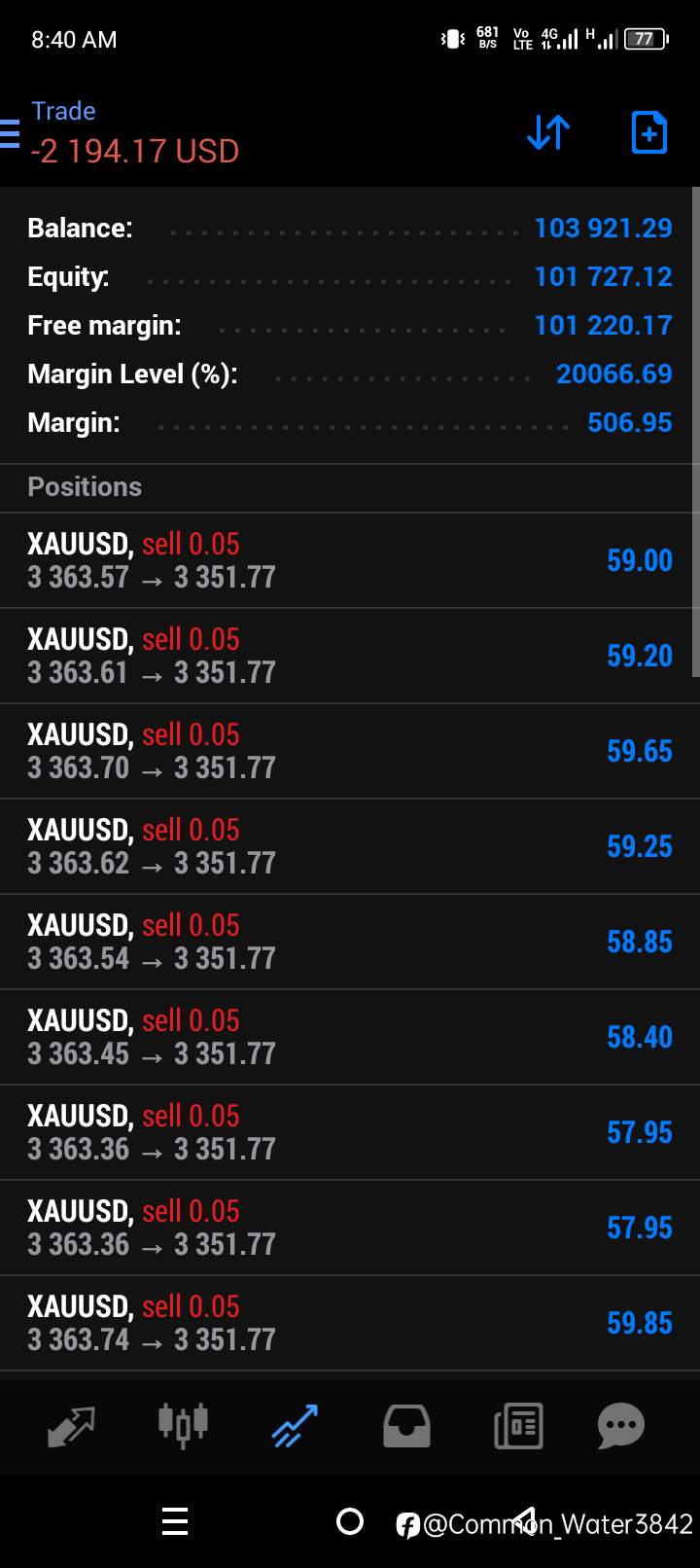Open the sell position opened at 3 363.57

click(x=350, y=560)
